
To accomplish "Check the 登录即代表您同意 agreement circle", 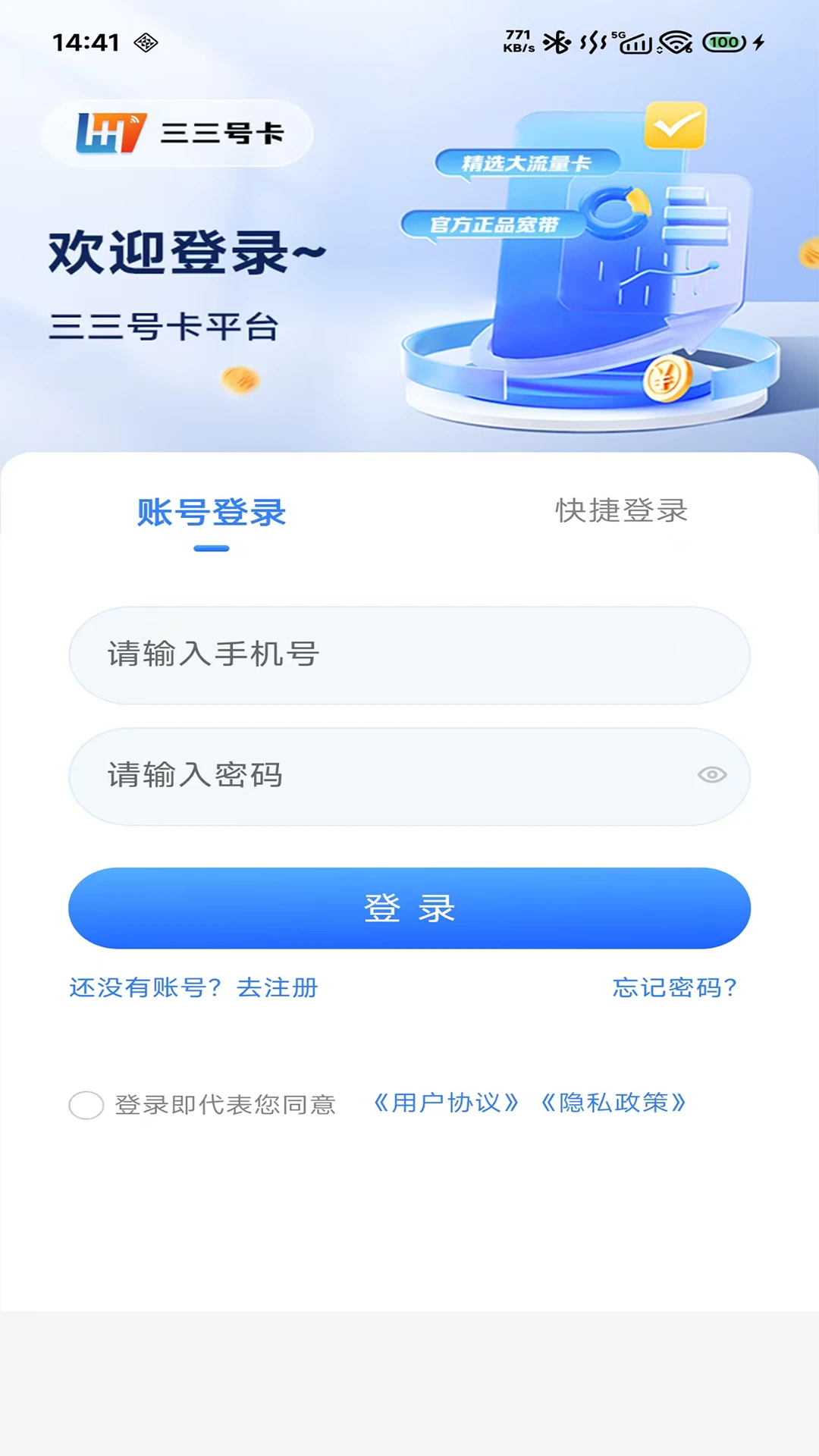I will click(x=86, y=1105).
